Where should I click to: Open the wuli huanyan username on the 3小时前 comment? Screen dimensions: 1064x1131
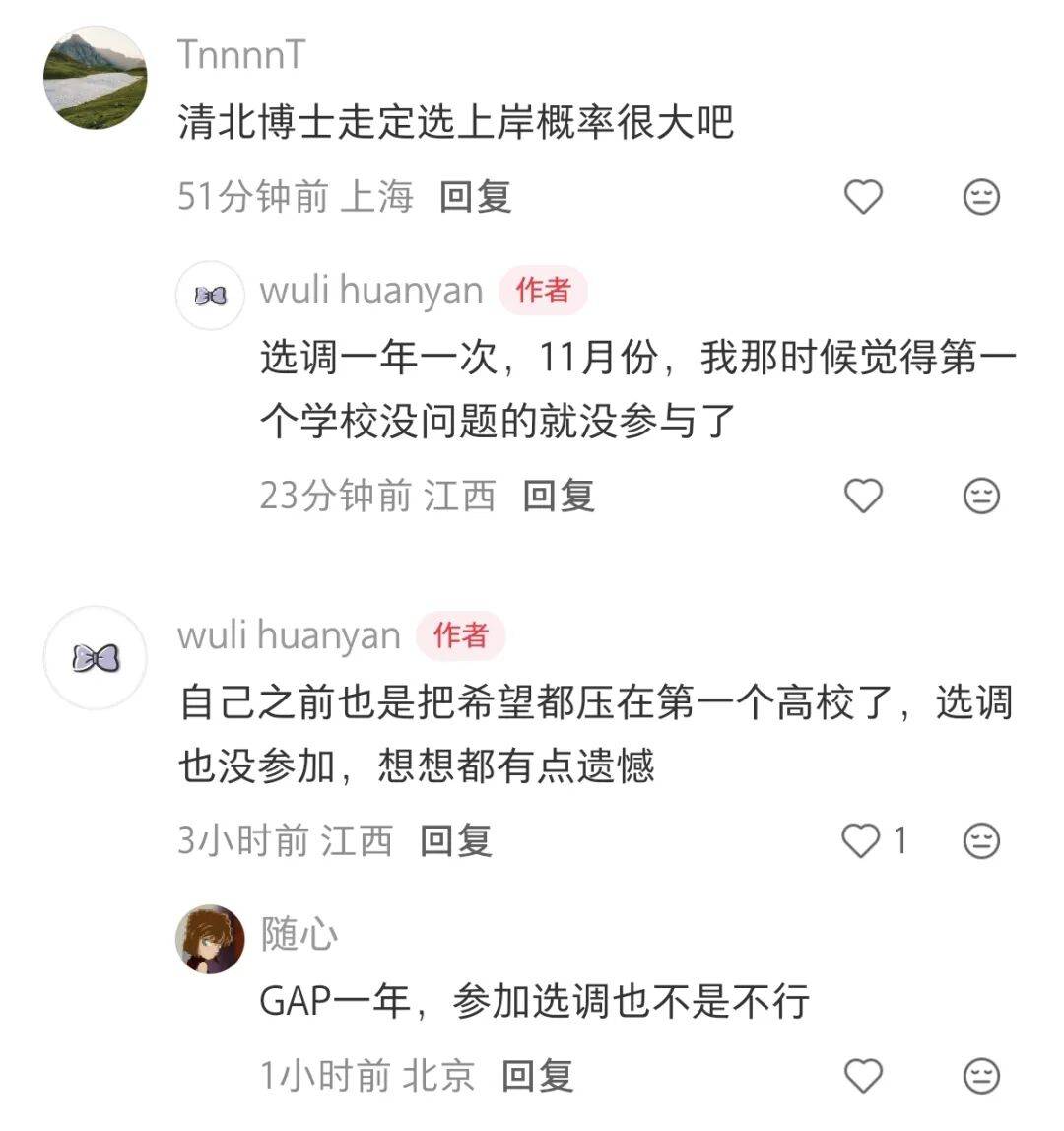[289, 635]
